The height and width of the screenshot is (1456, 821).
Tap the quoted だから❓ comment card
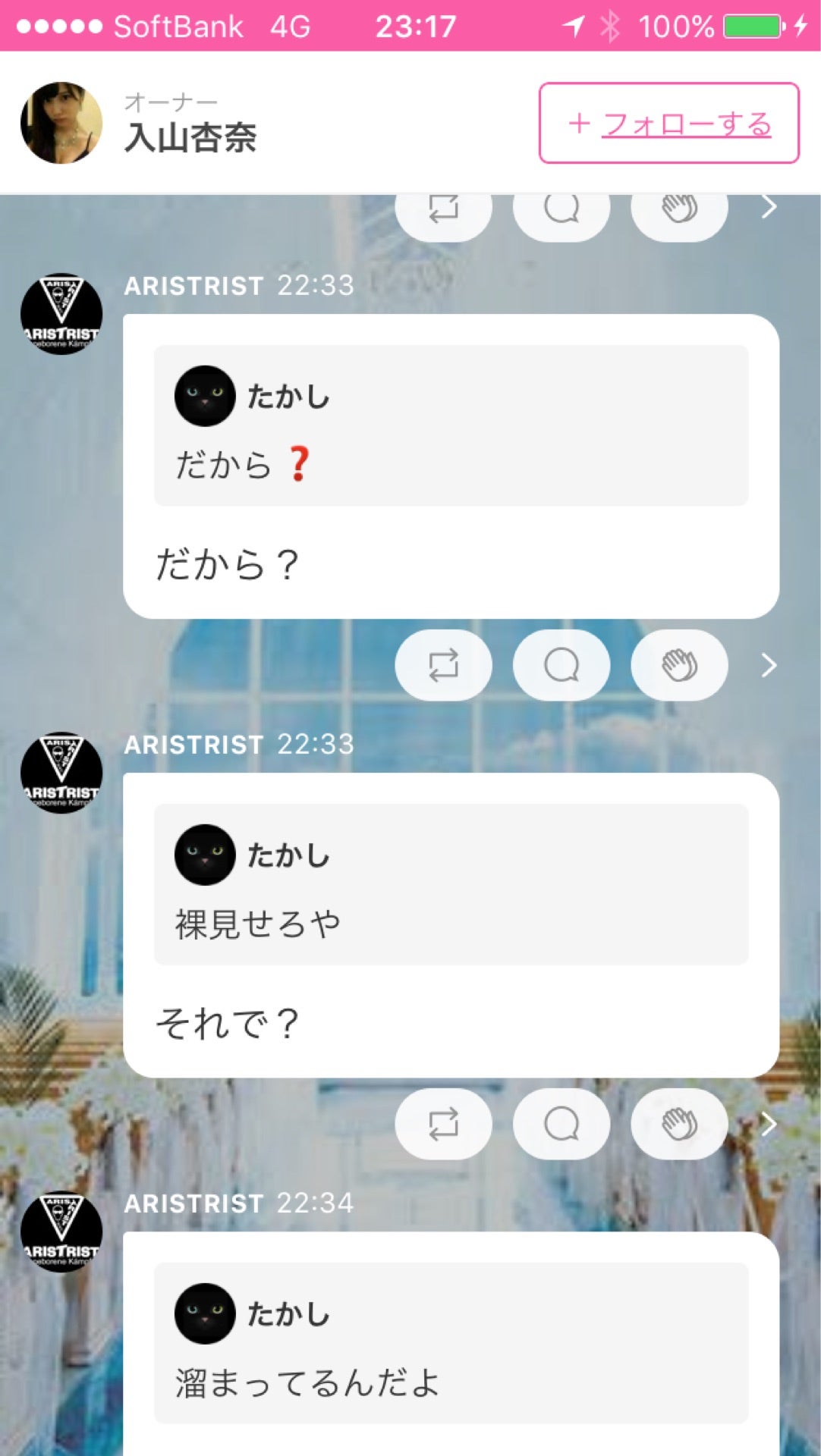click(451, 425)
